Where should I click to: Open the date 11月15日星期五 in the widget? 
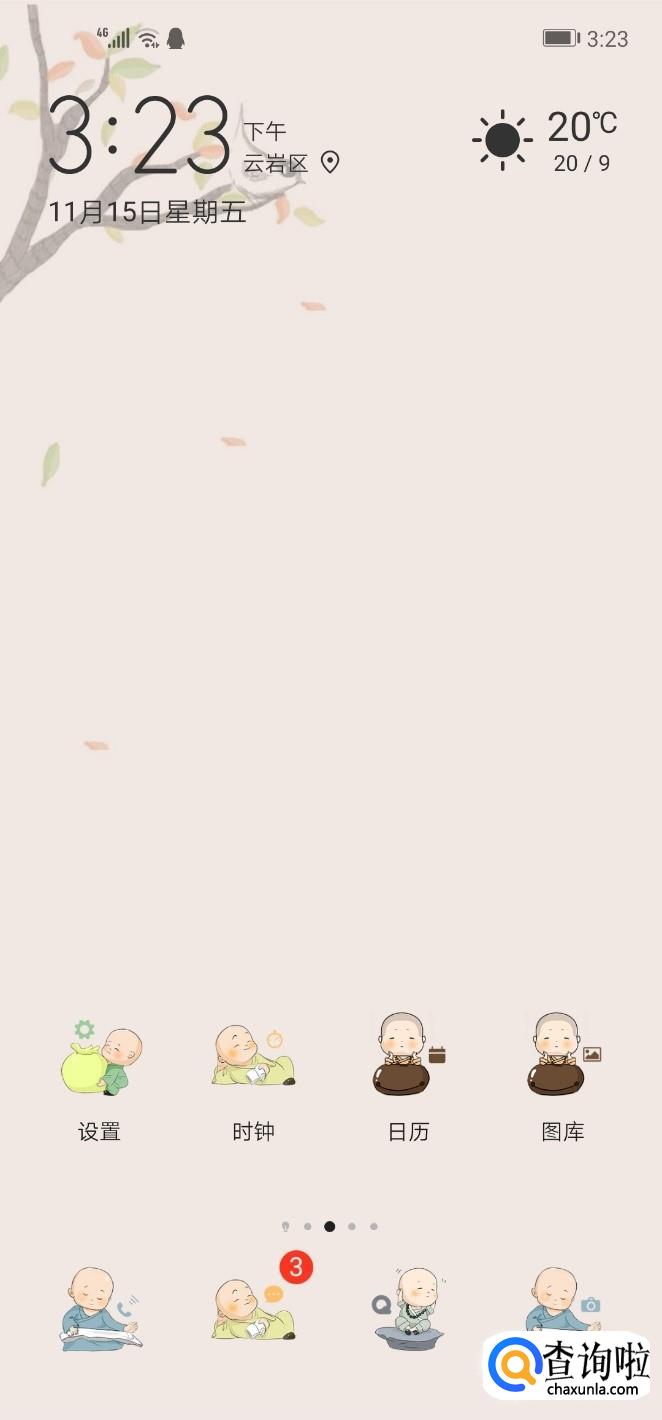click(x=147, y=212)
